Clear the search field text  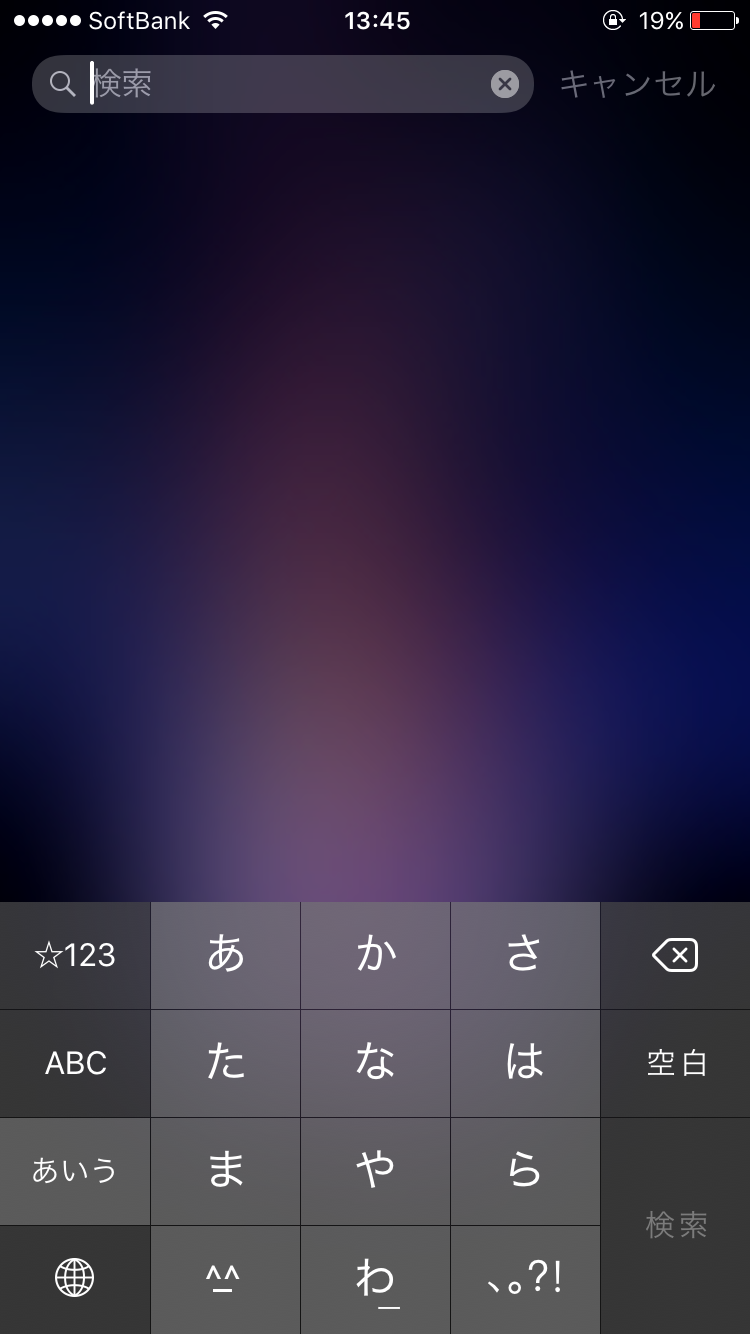click(505, 84)
